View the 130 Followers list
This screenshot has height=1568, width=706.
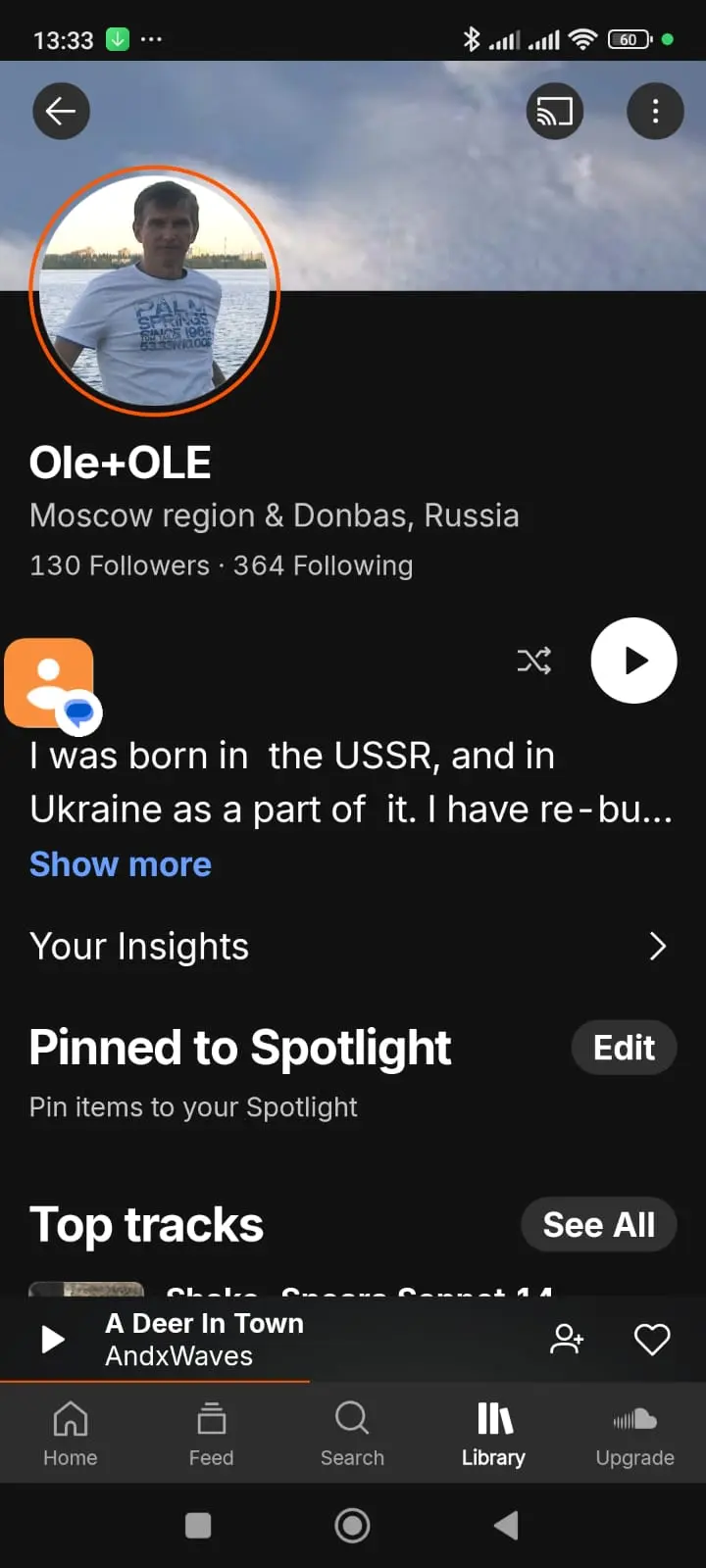point(120,565)
